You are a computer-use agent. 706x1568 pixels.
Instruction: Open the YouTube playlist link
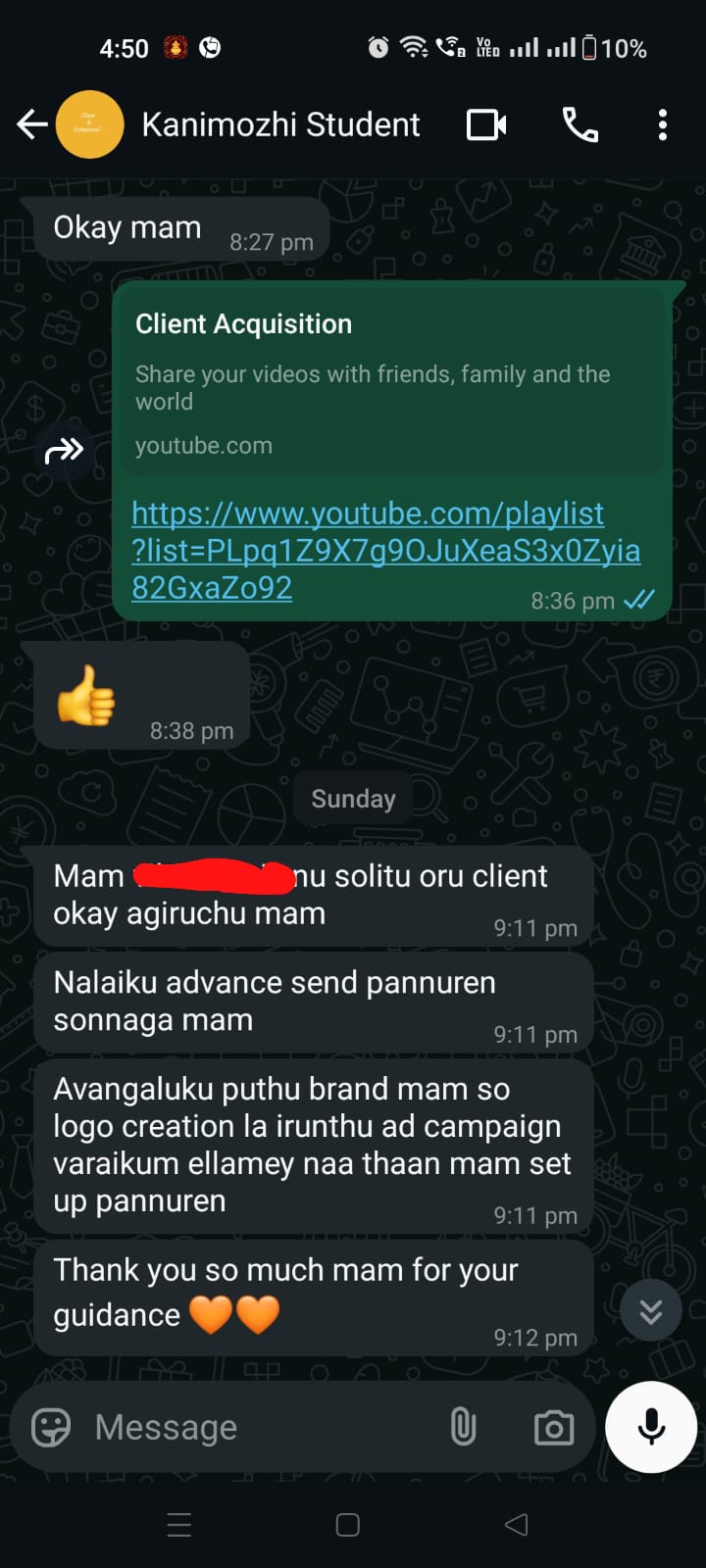384,550
